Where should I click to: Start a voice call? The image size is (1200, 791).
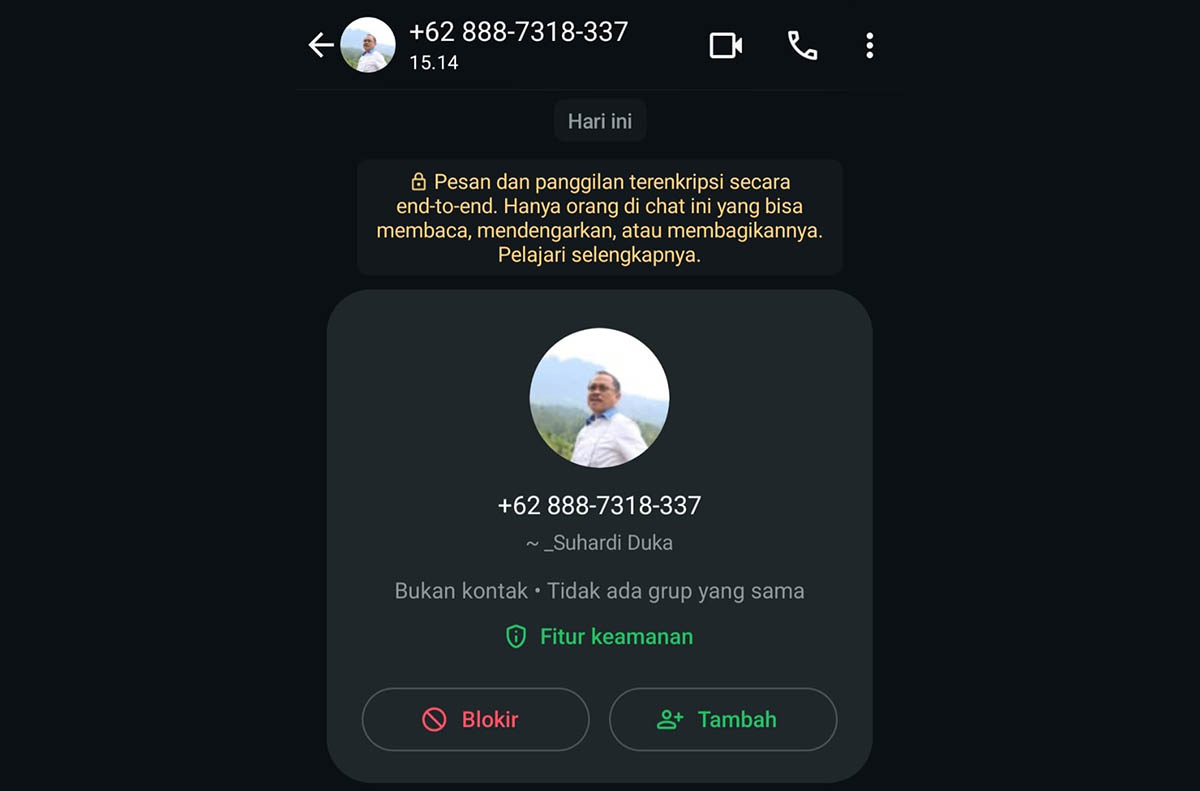(802, 45)
